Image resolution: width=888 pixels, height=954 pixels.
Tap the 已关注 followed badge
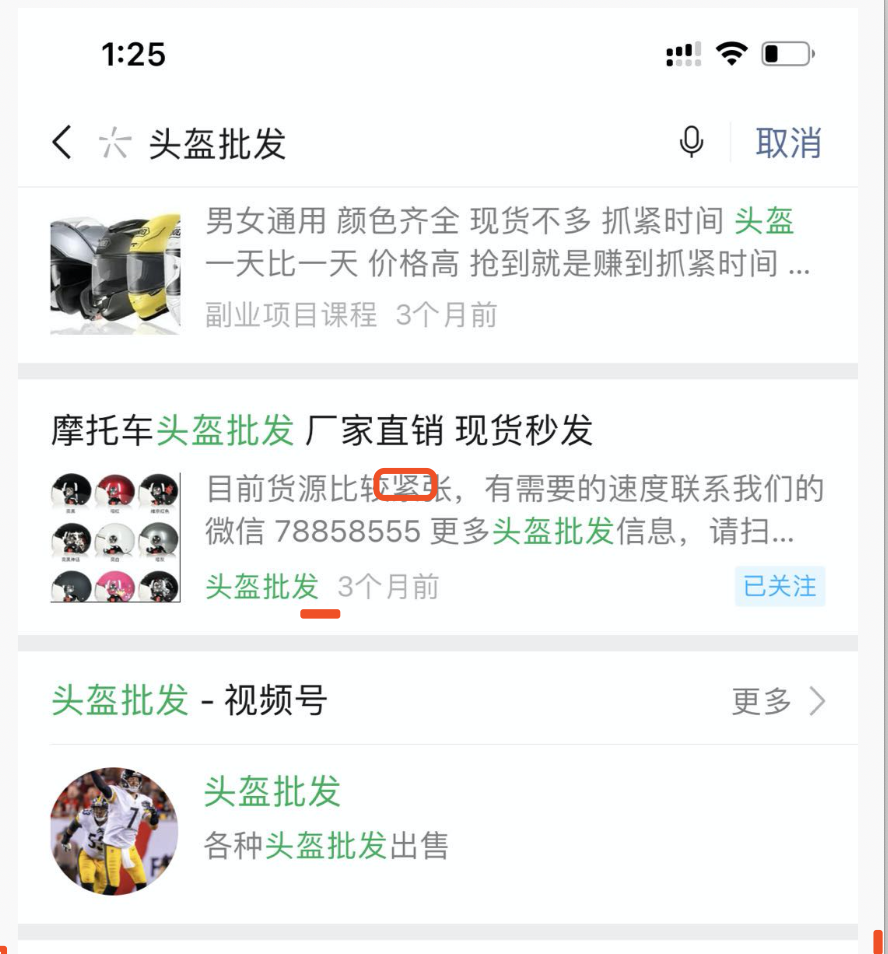(780, 586)
